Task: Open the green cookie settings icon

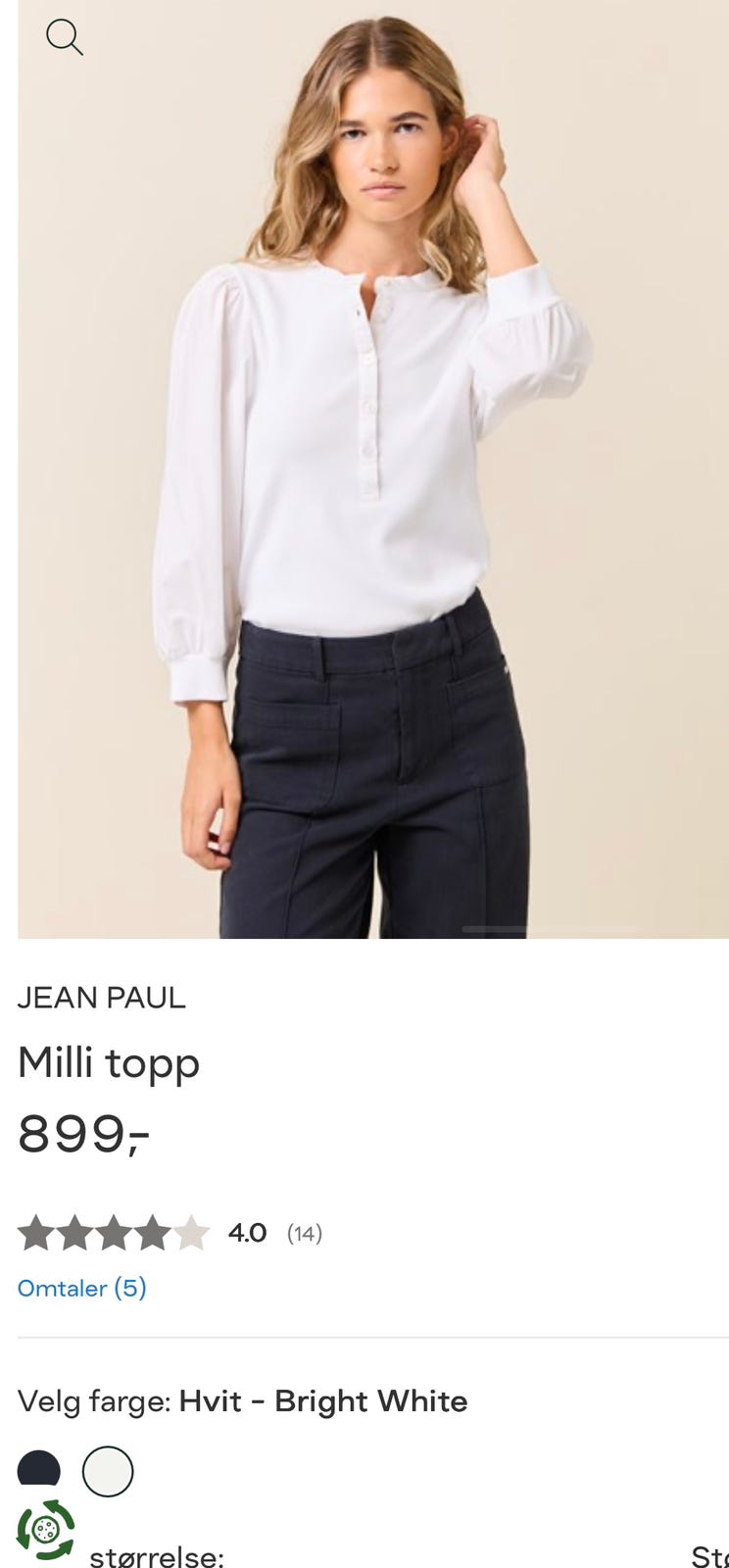Action: pos(45,1529)
